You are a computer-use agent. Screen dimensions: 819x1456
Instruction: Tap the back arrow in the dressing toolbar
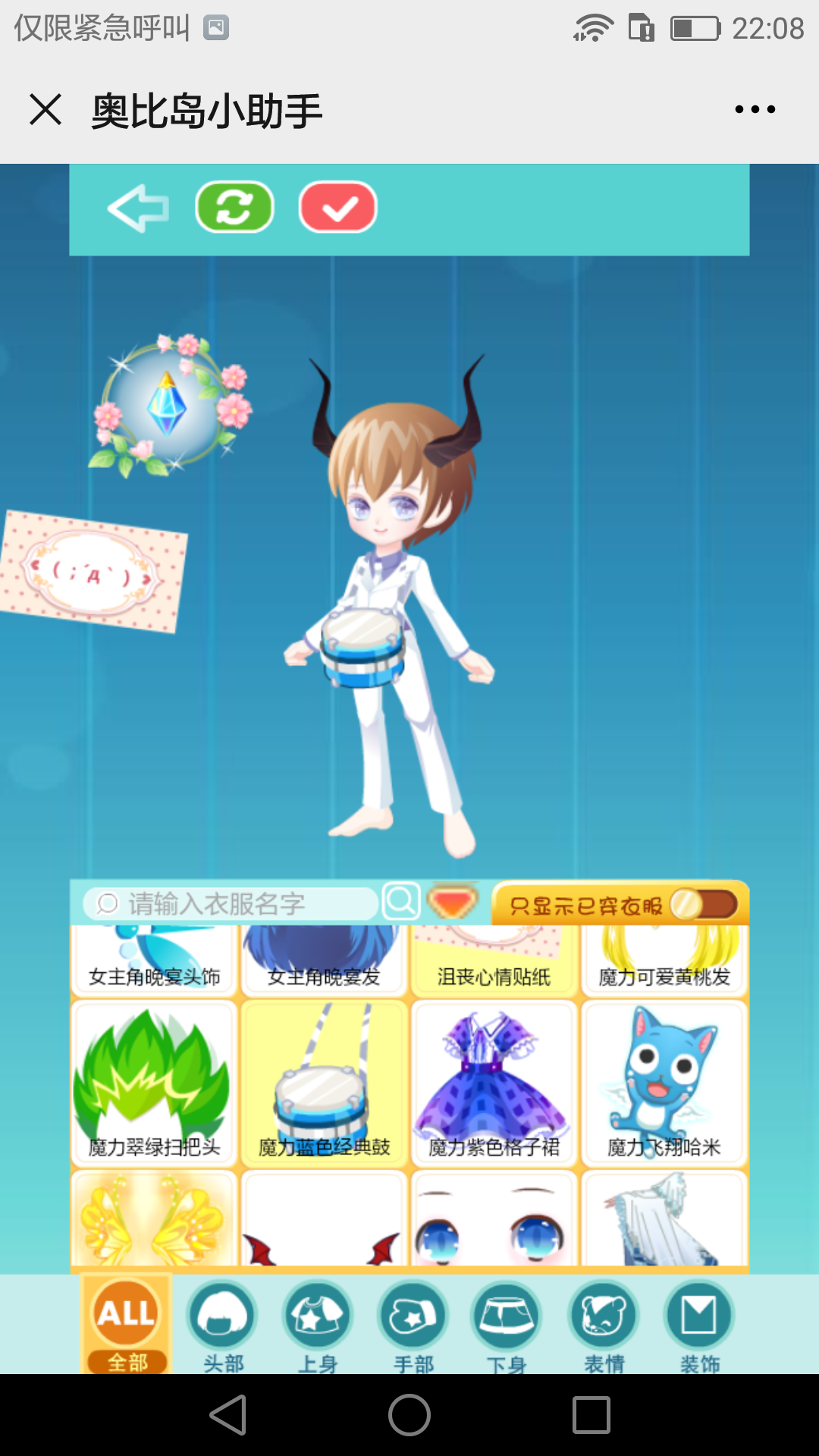(x=138, y=209)
